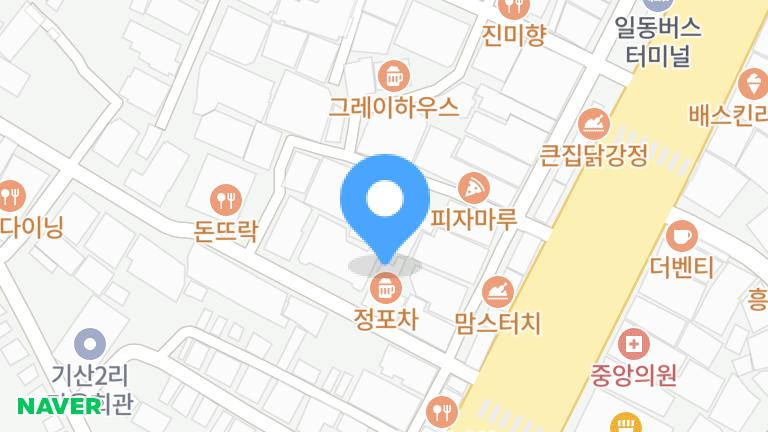This screenshot has height=432, width=768.
Task: Open the 더벤티 cafe marker
Action: 681,237
